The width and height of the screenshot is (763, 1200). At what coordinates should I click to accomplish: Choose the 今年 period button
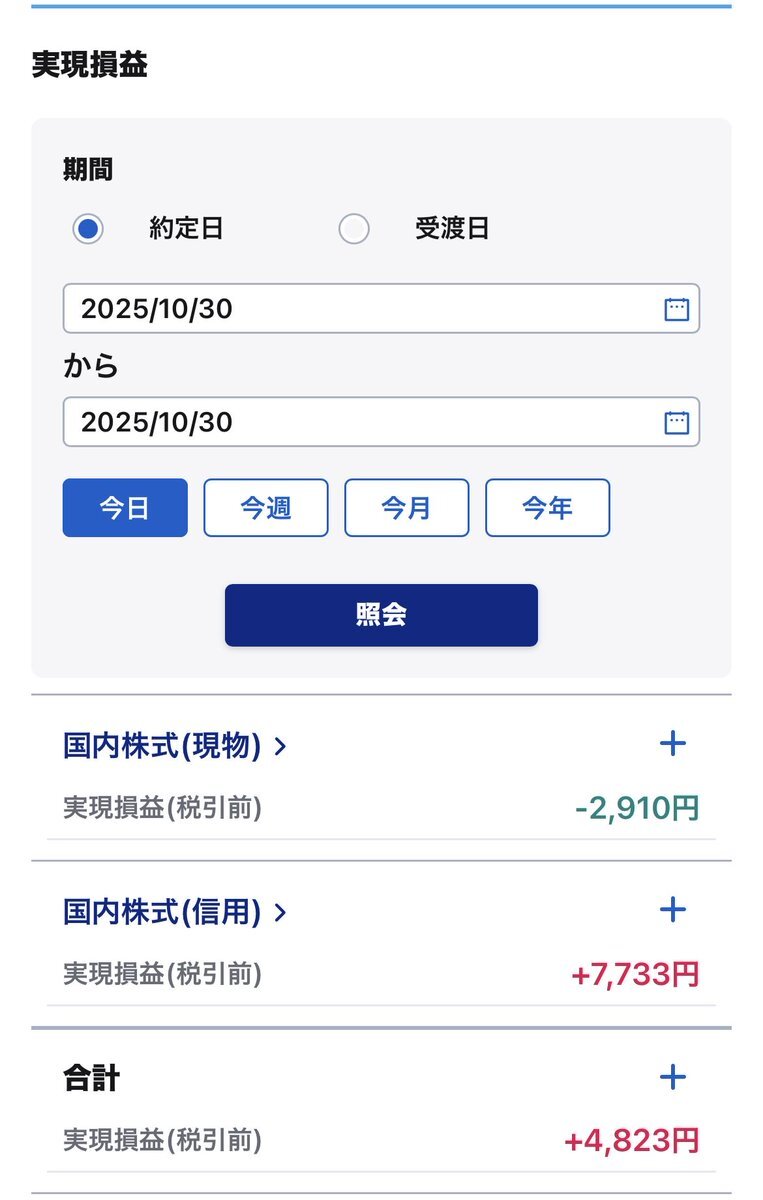[548, 508]
